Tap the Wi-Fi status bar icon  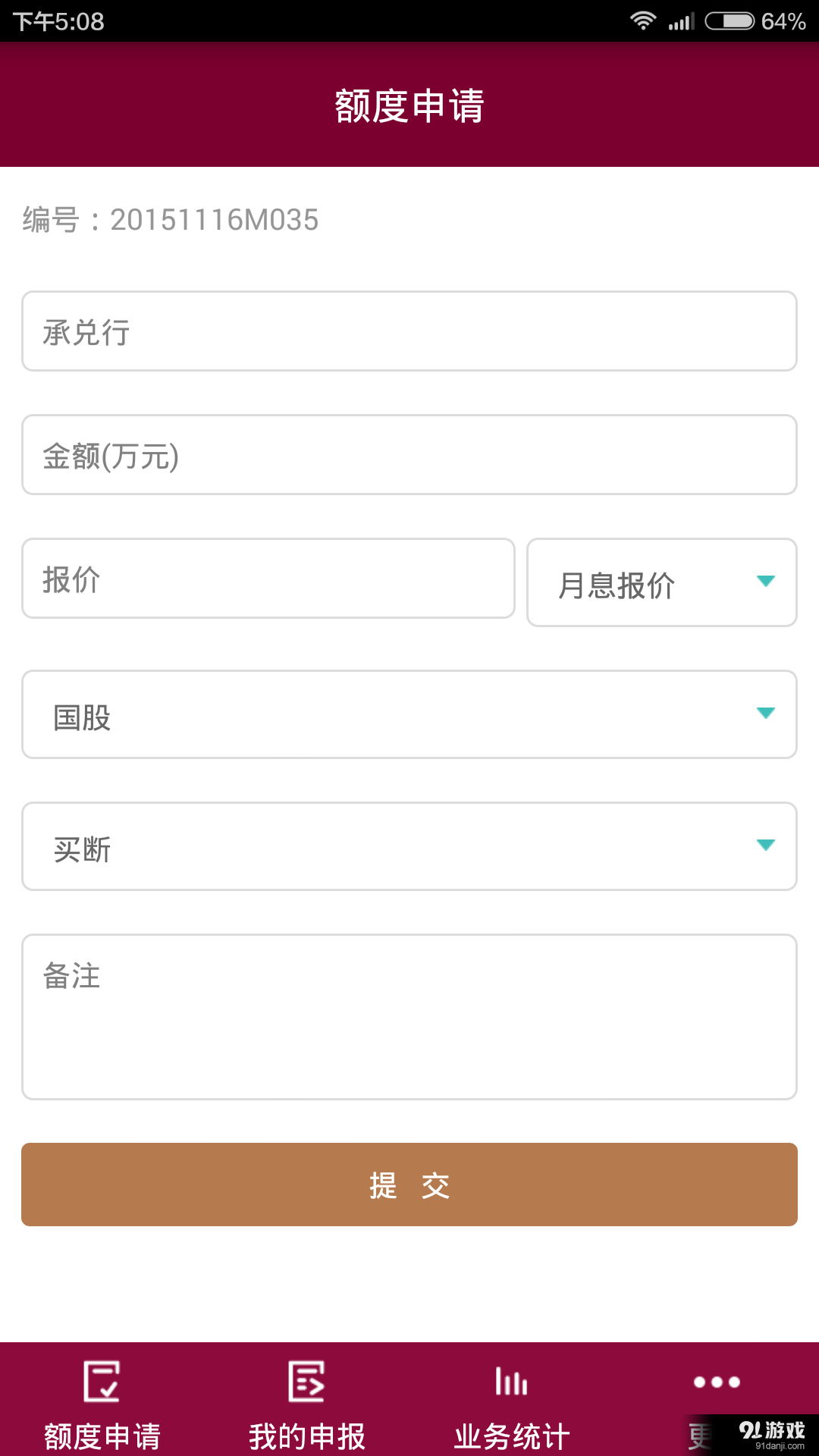[x=642, y=20]
